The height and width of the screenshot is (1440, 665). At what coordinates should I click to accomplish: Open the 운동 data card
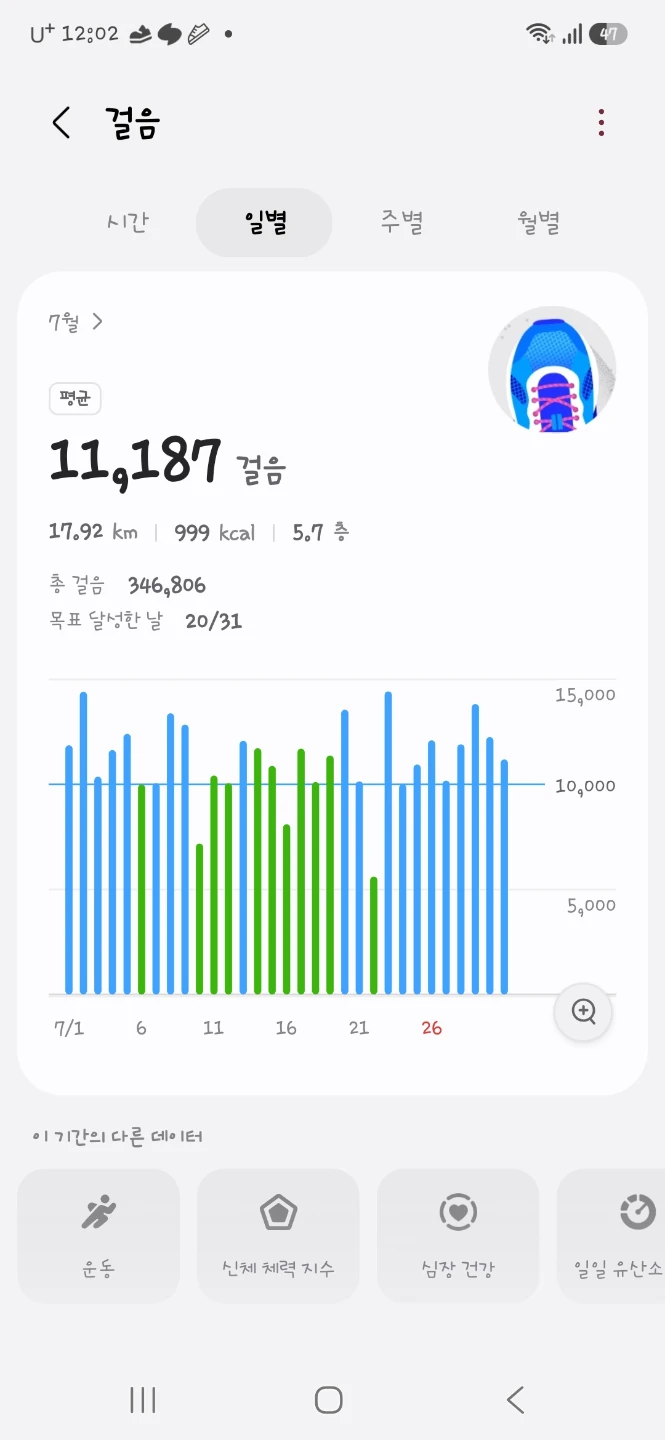point(99,1236)
